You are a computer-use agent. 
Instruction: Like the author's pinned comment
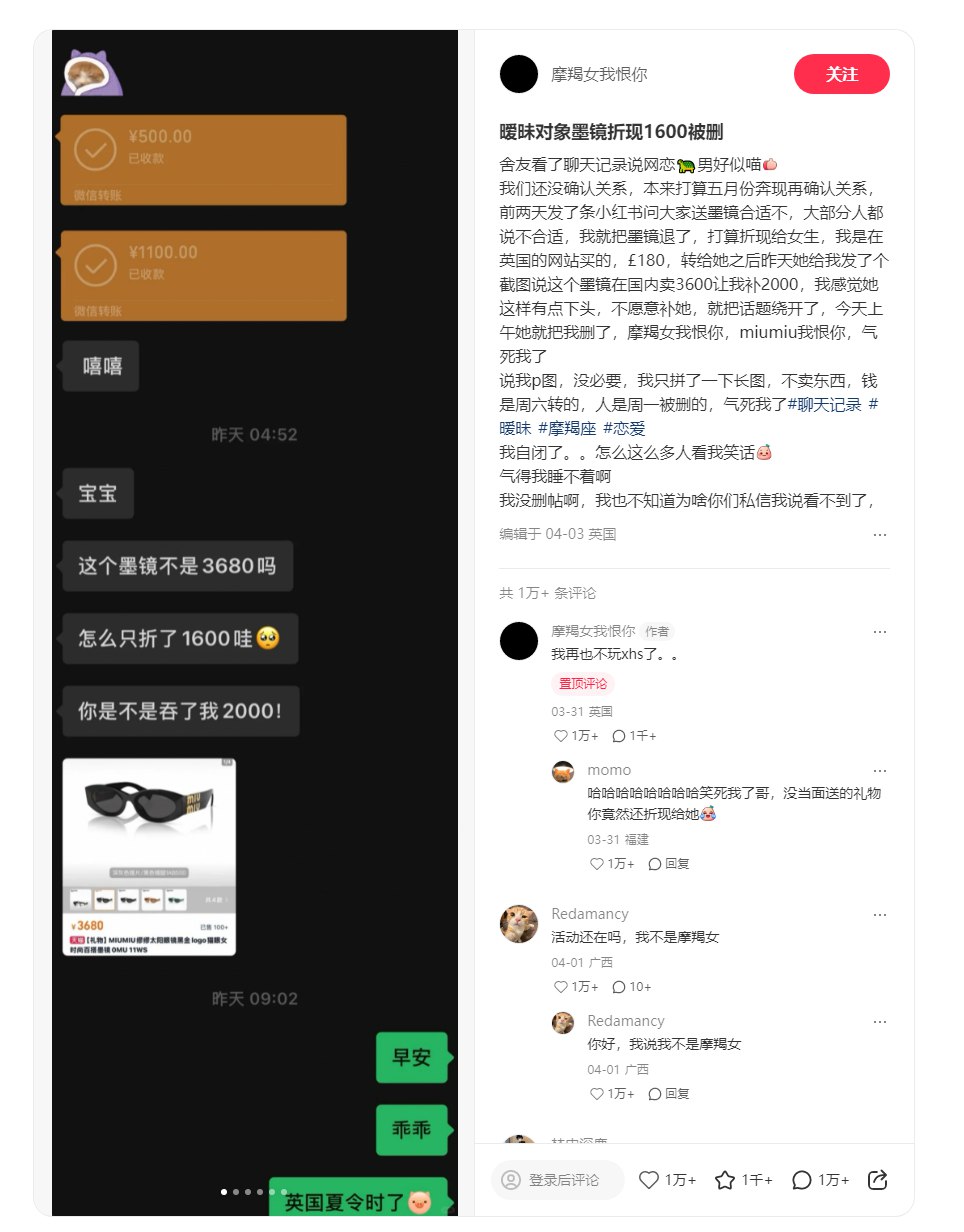pos(575,736)
